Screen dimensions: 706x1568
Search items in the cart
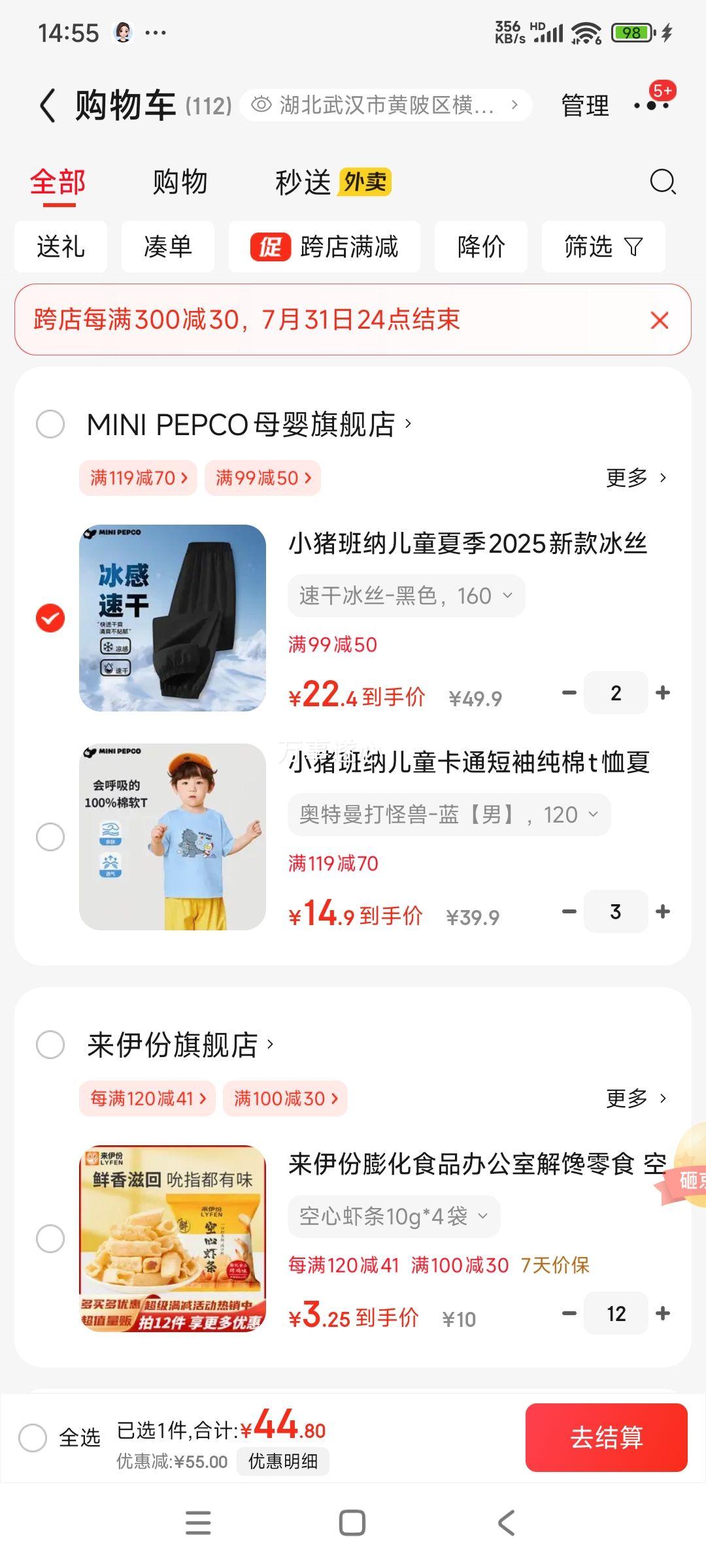662,182
